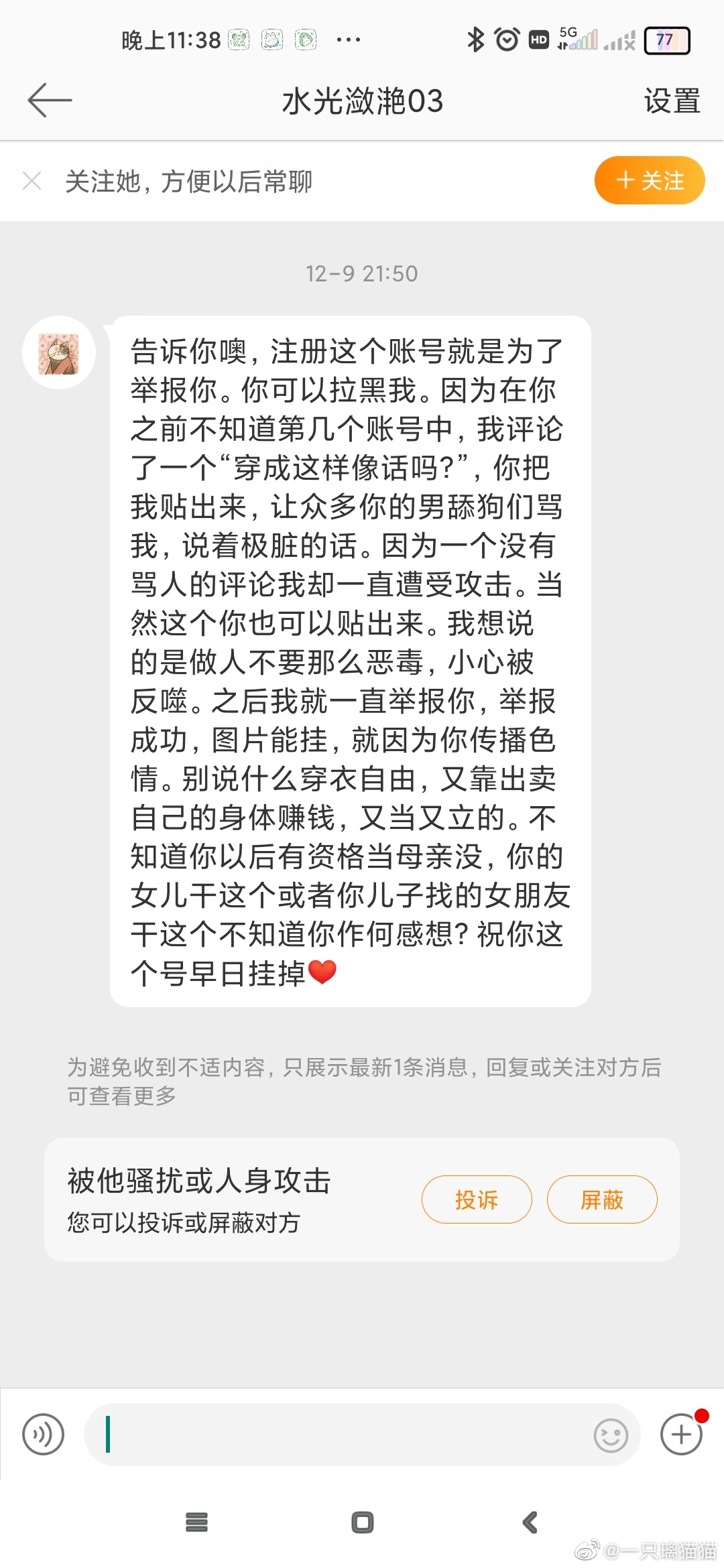Open the sender's cat avatar profile
This screenshot has height=1568, width=724.
point(59,353)
